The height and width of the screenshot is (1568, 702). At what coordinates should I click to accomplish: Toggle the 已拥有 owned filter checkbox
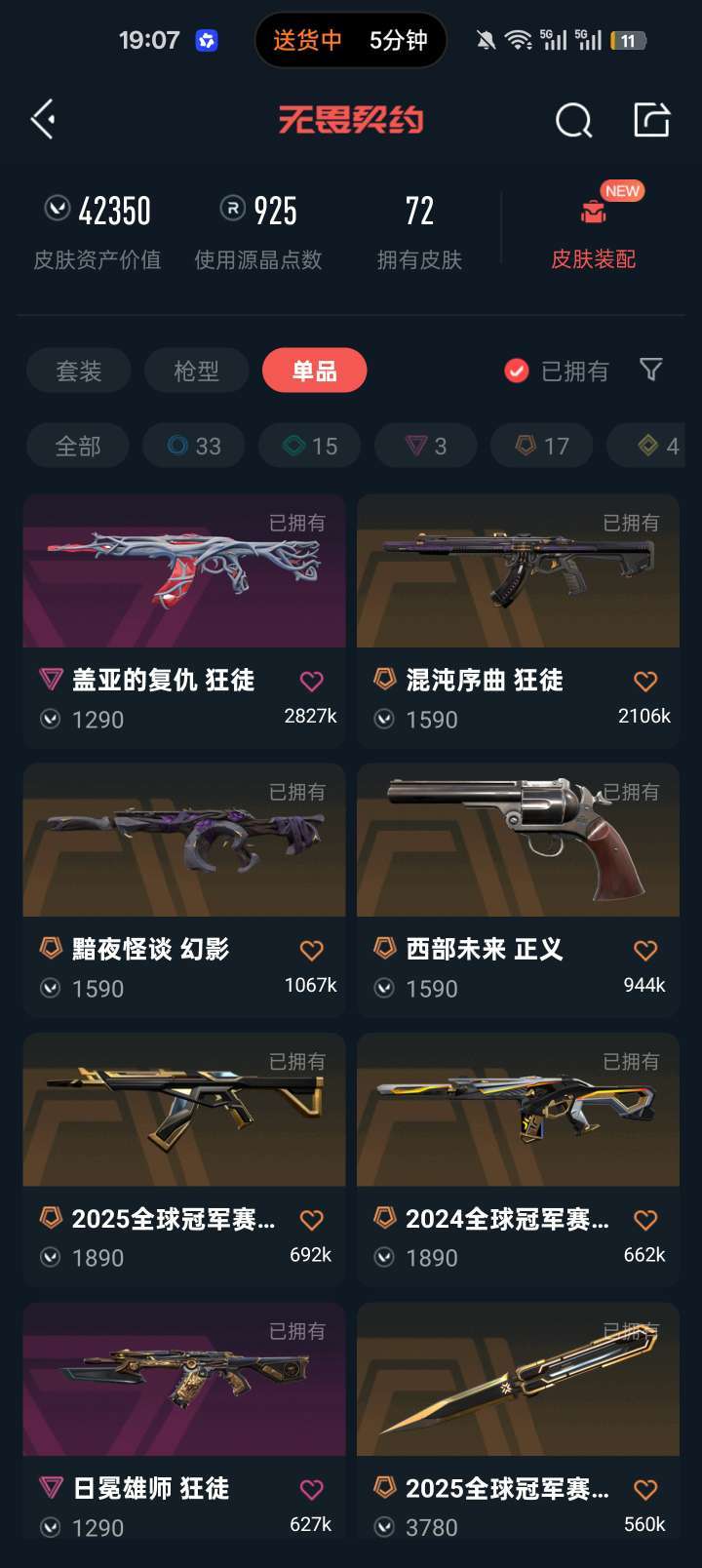515,371
